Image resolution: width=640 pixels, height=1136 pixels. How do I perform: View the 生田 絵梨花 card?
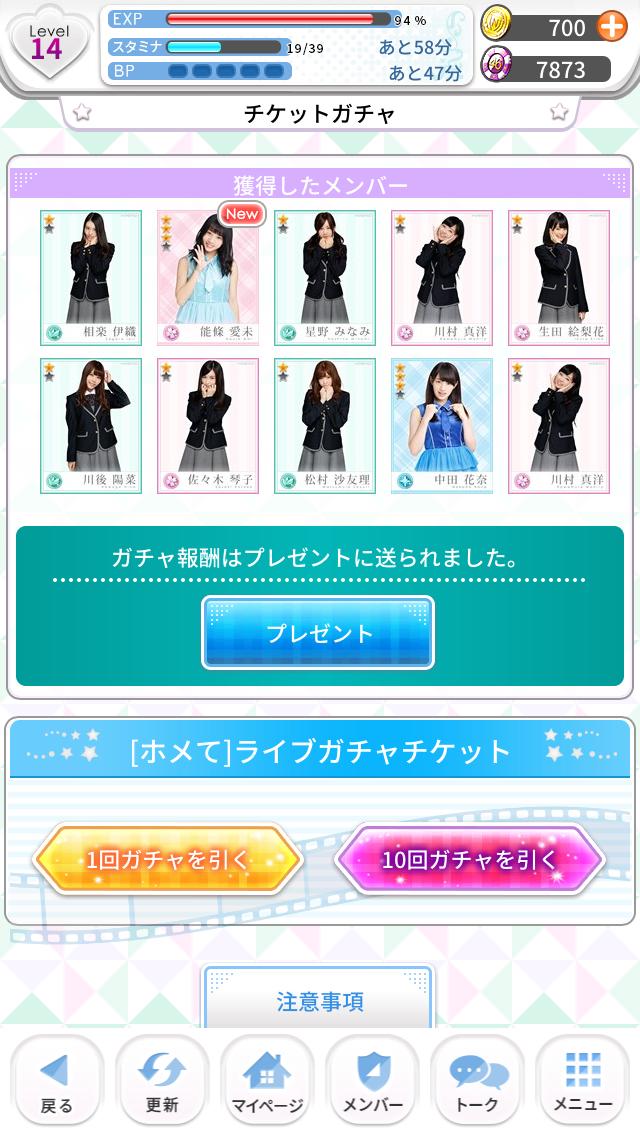558,277
